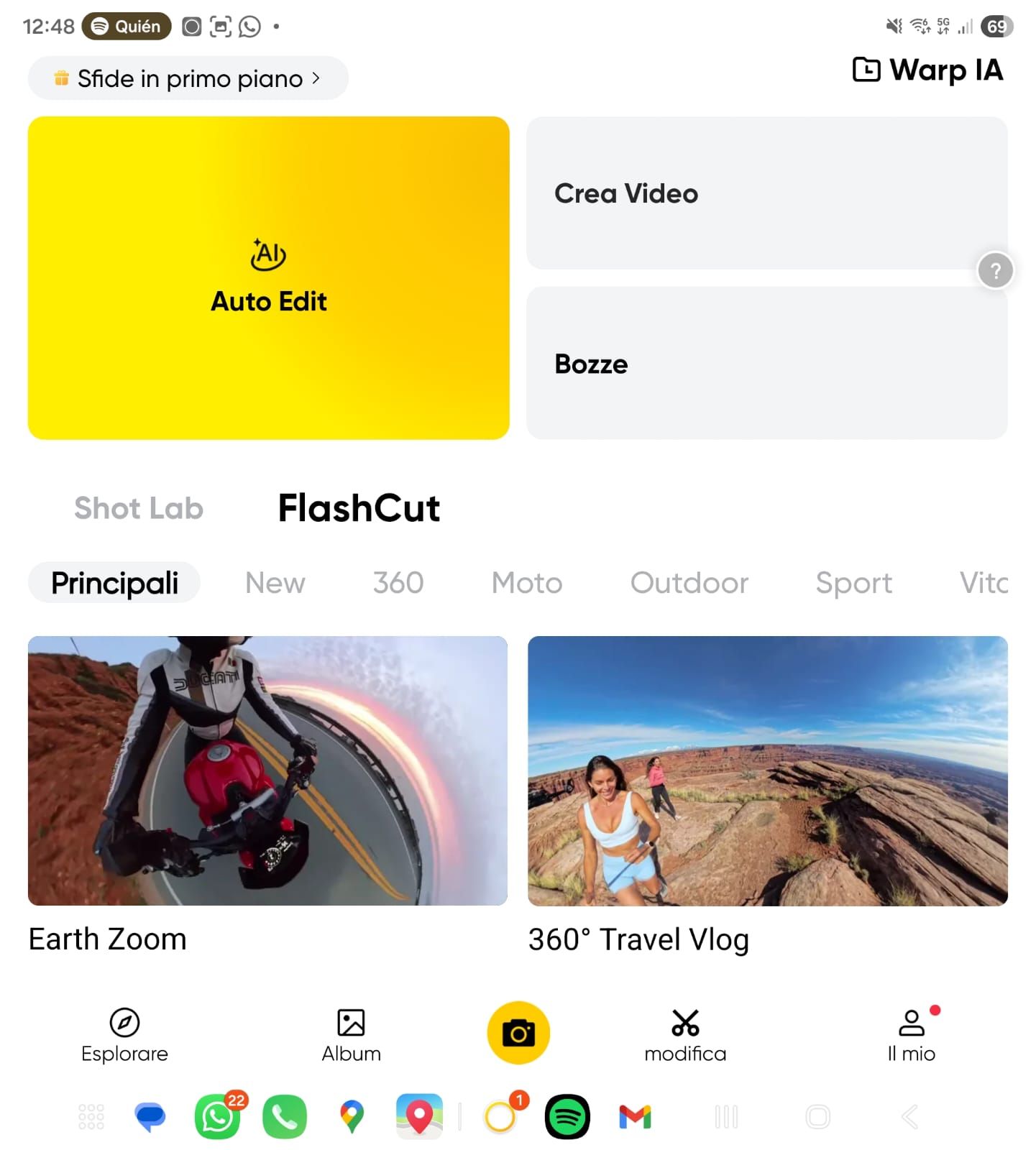Switch to the modifica tab
Image resolution: width=1036 pixels, height=1150 pixels.
coord(684,1034)
